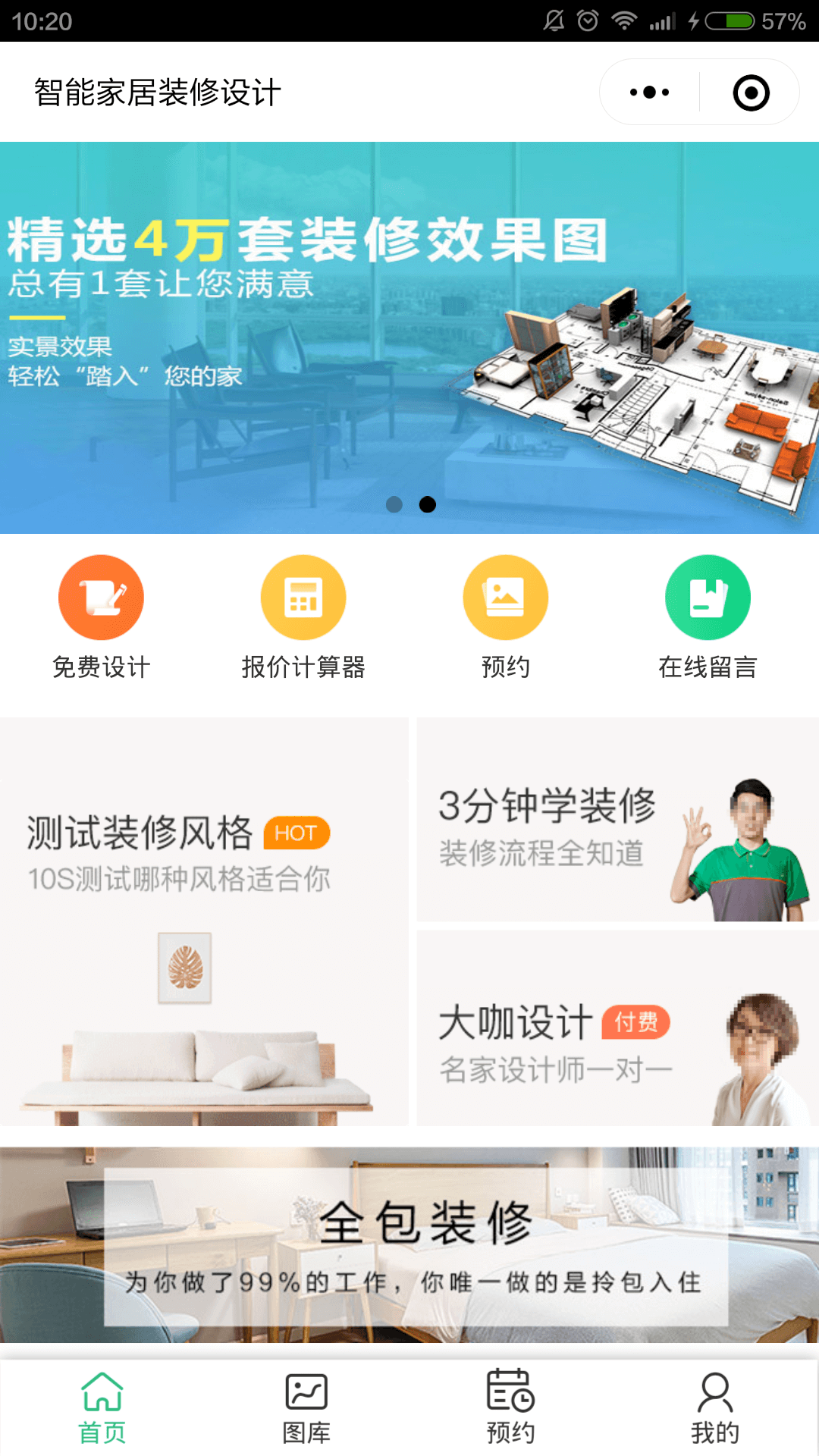Tap the yellow 预约 shortcut icon
This screenshot has height=1456, width=819.
click(x=505, y=599)
